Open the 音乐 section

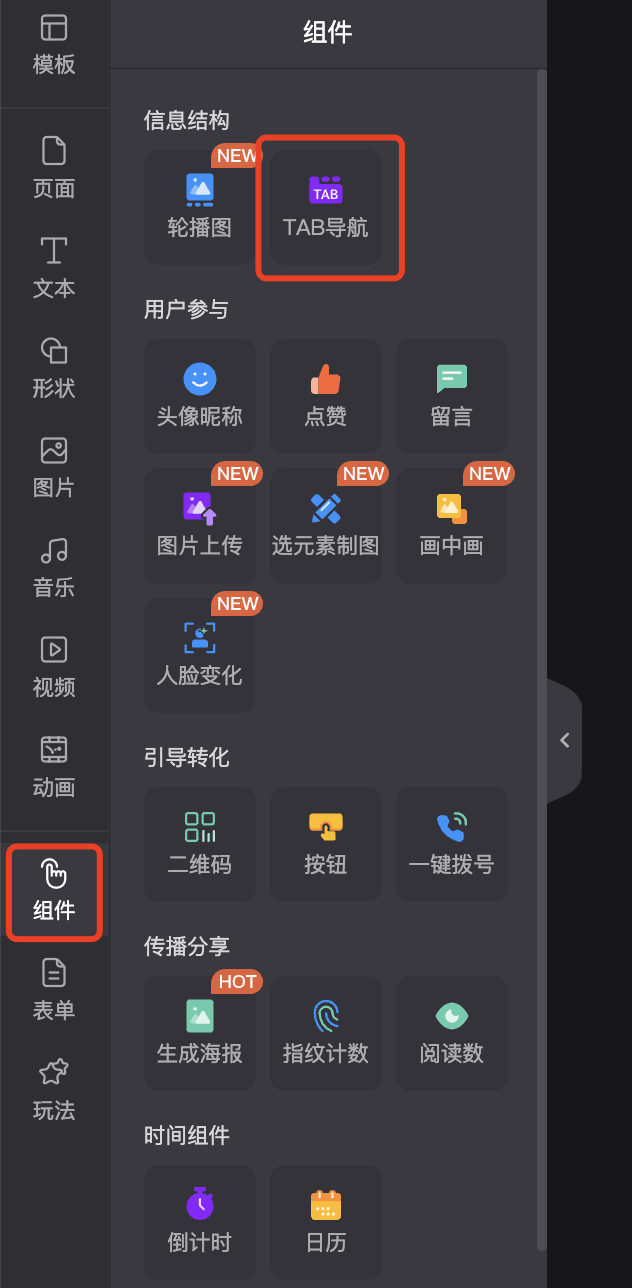pos(54,568)
